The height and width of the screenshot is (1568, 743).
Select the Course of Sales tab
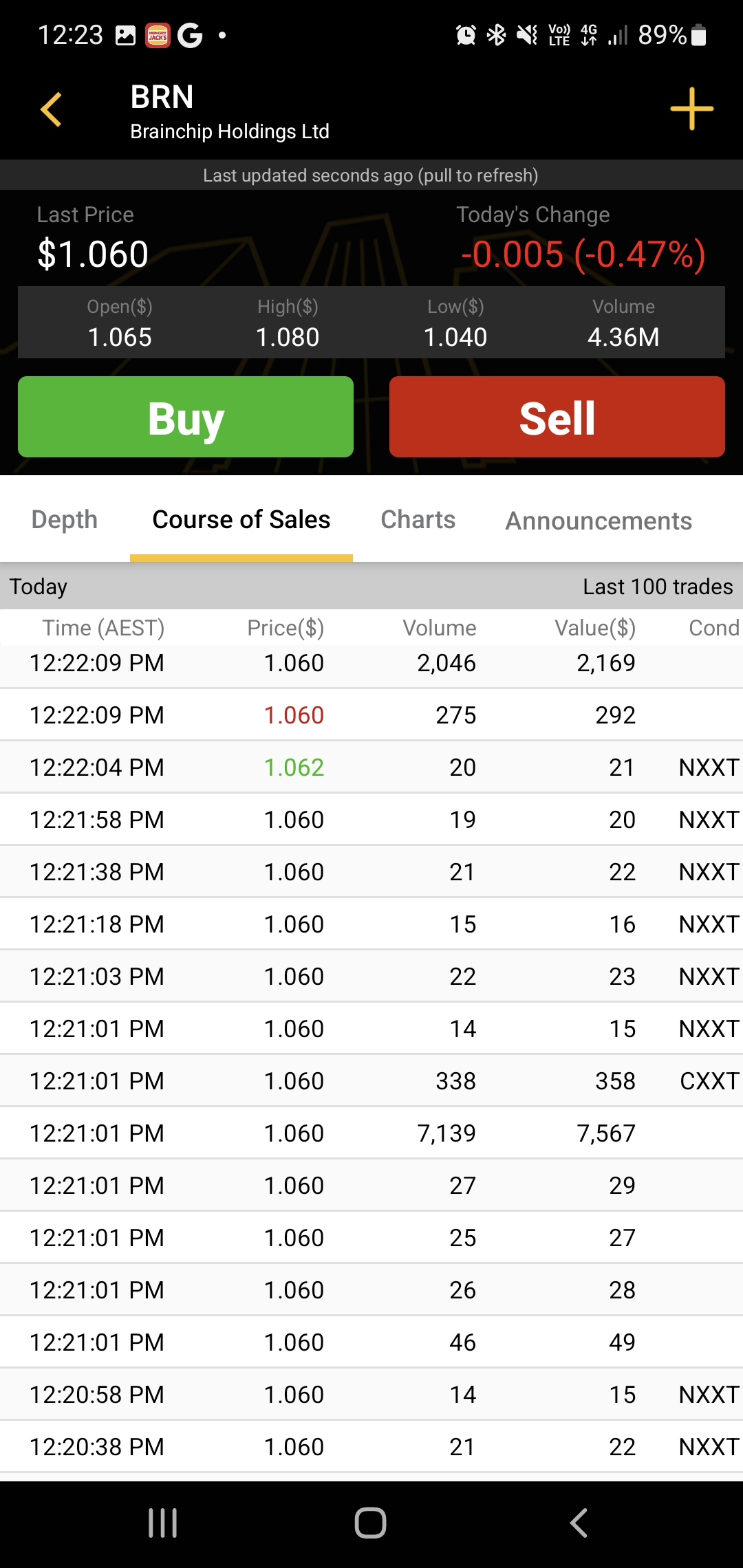coord(241,520)
